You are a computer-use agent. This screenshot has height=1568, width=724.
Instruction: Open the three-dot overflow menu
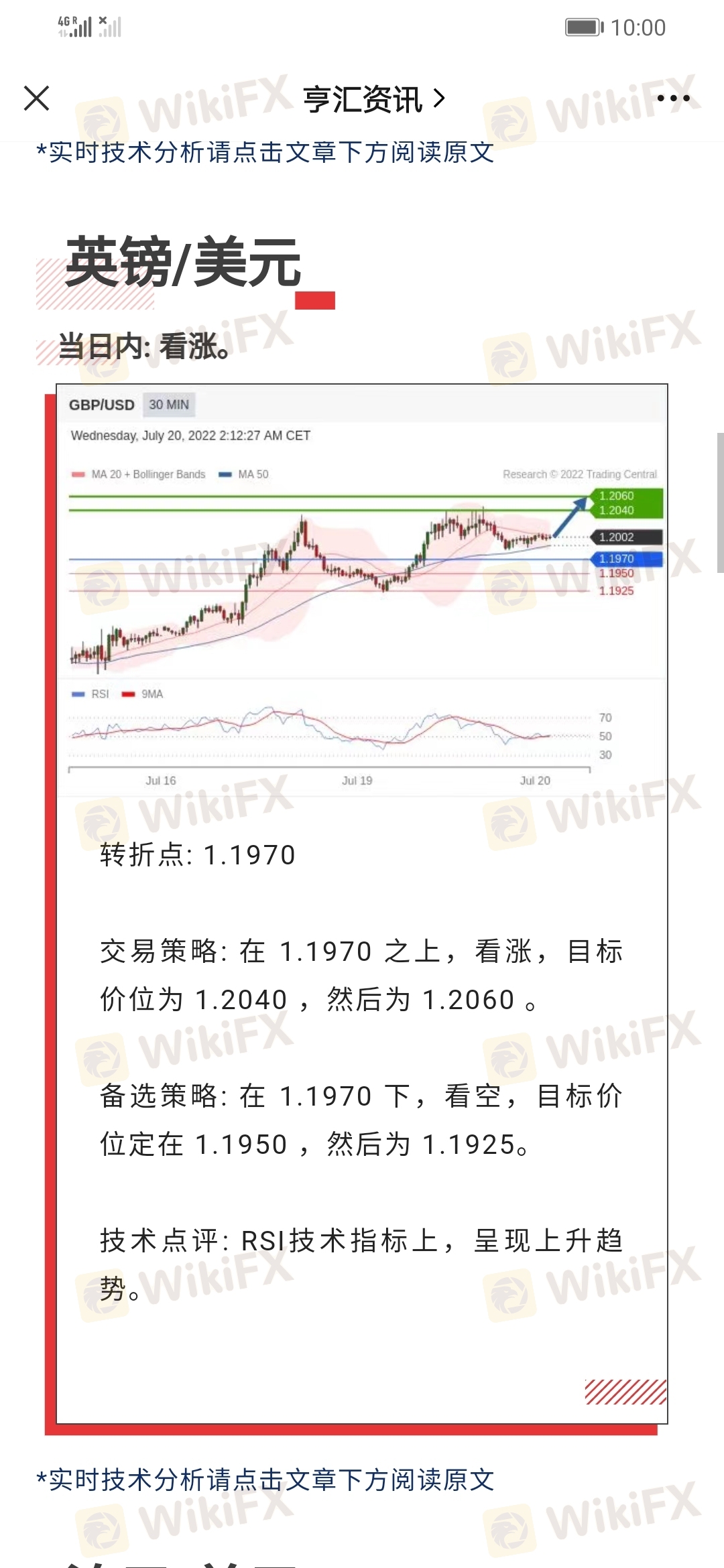(x=672, y=99)
